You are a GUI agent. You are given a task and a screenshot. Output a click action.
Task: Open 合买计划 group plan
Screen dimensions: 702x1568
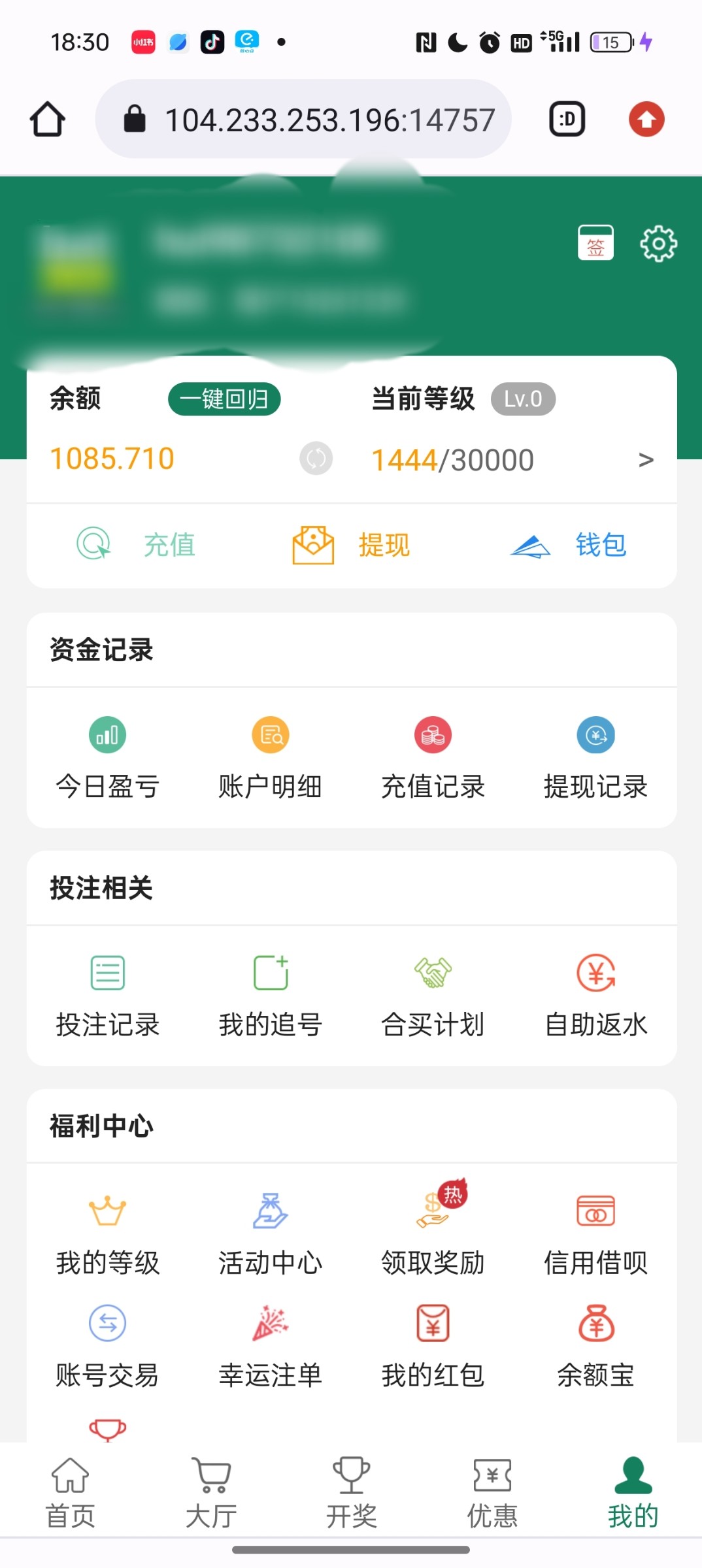click(x=433, y=996)
